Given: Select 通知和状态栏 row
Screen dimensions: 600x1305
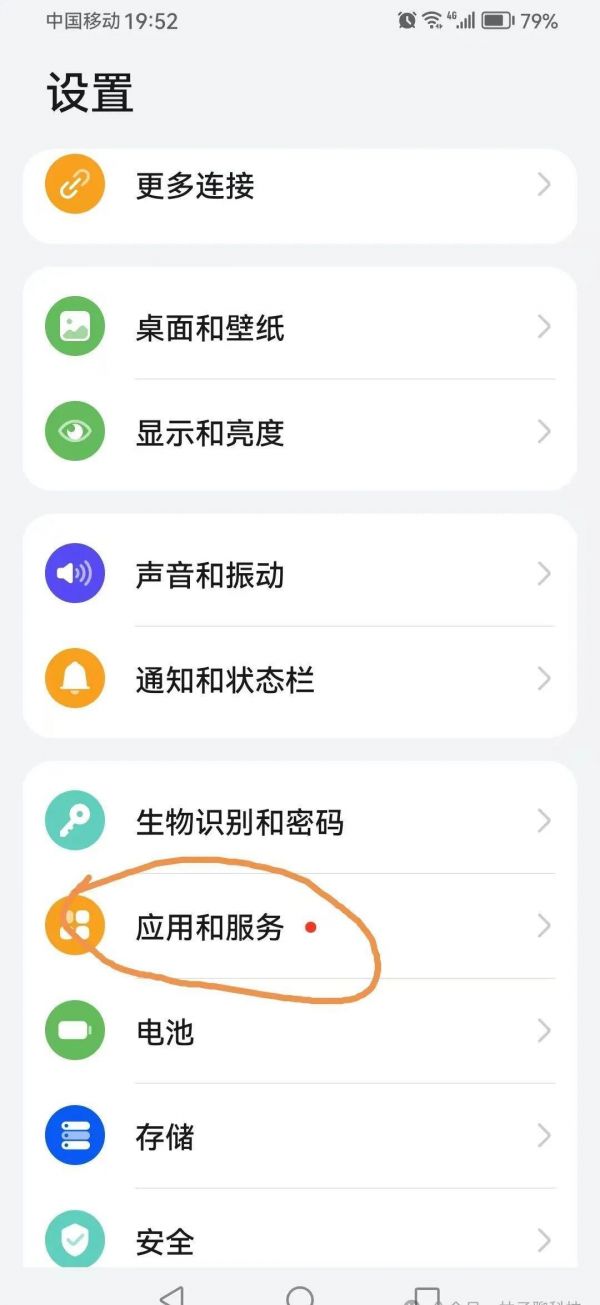Looking at the screenshot, I should (x=300, y=680).
